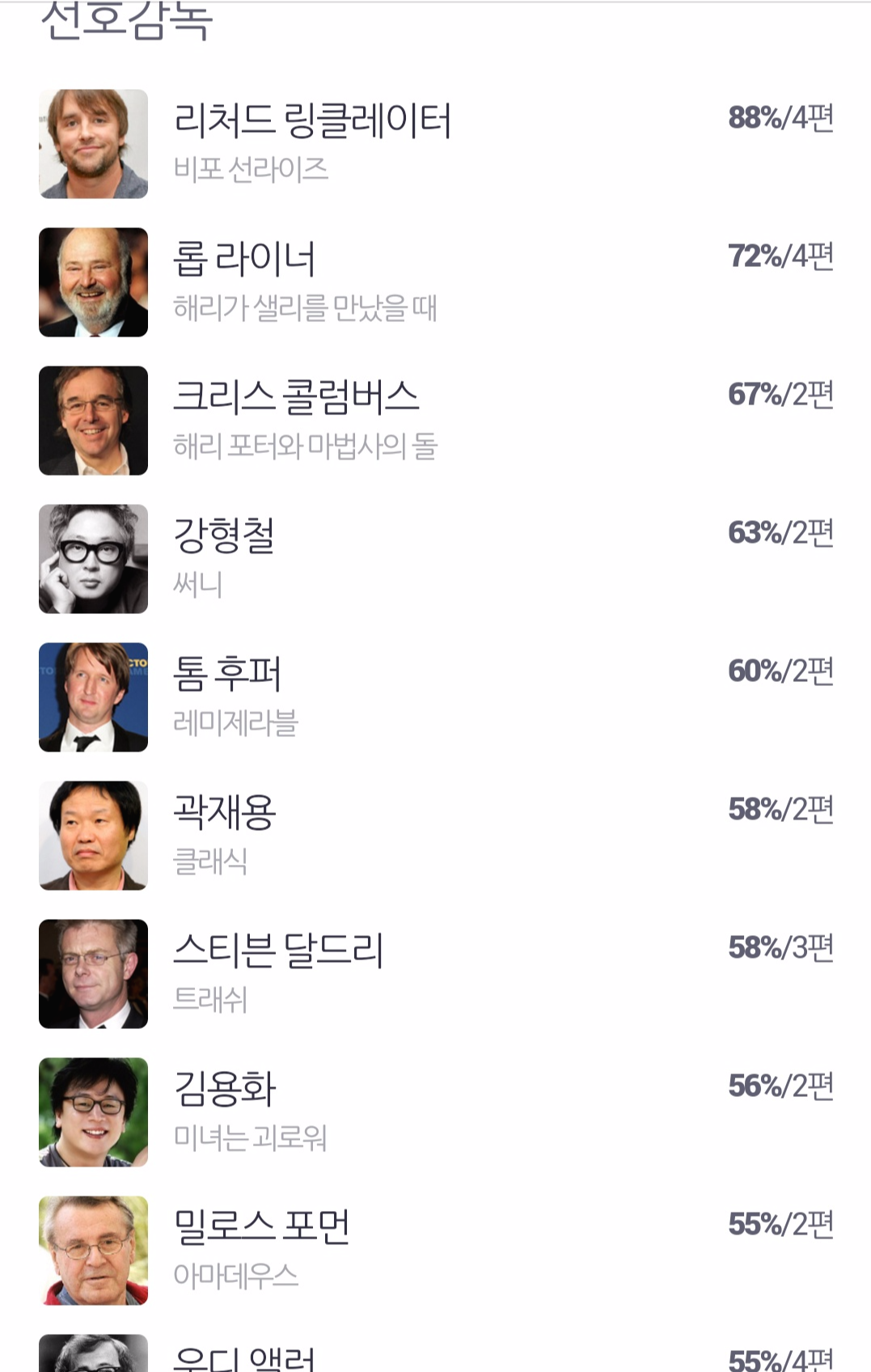Open director 리처드 링클레이터's profile
This screenshot has width=871, height=1372.
(x=314, y=118)
